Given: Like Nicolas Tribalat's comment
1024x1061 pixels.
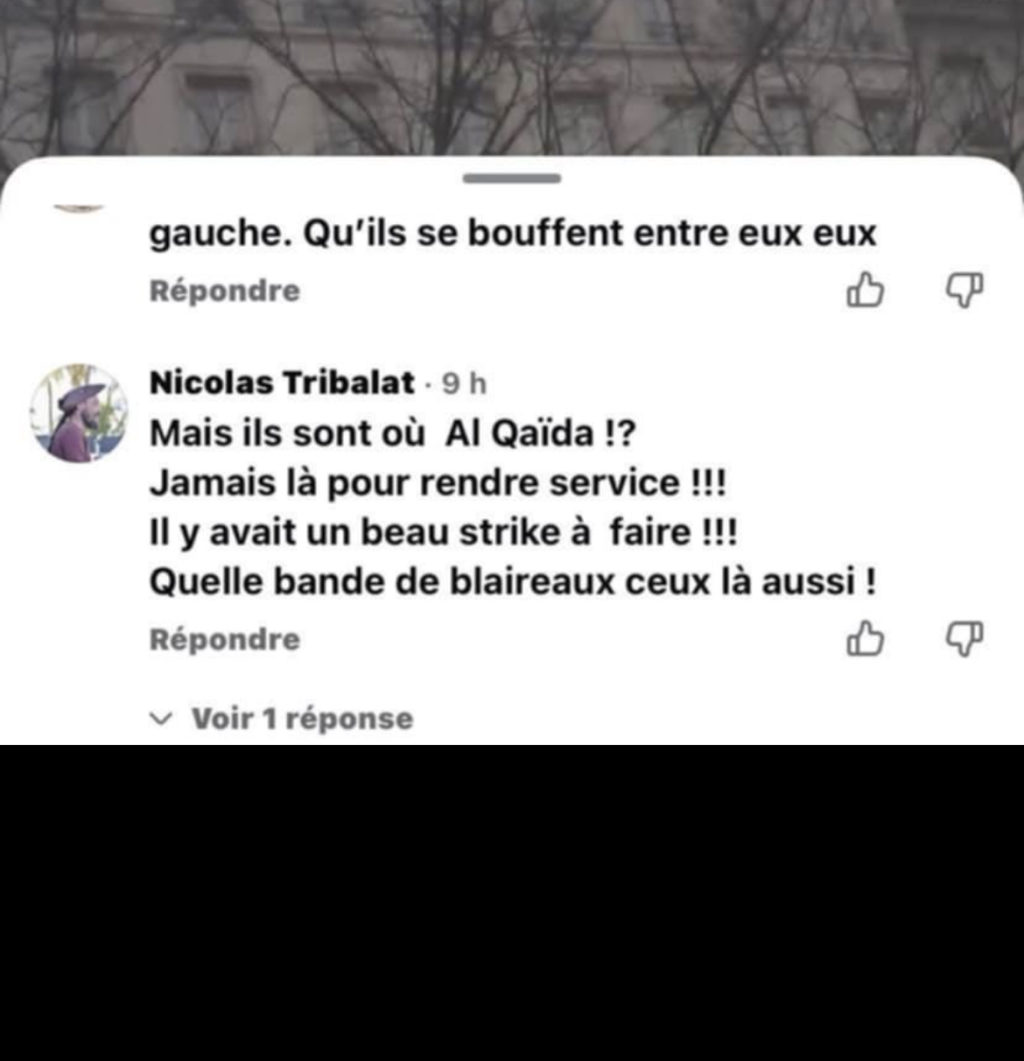Looking at the screenshot, I should point(866,639).
